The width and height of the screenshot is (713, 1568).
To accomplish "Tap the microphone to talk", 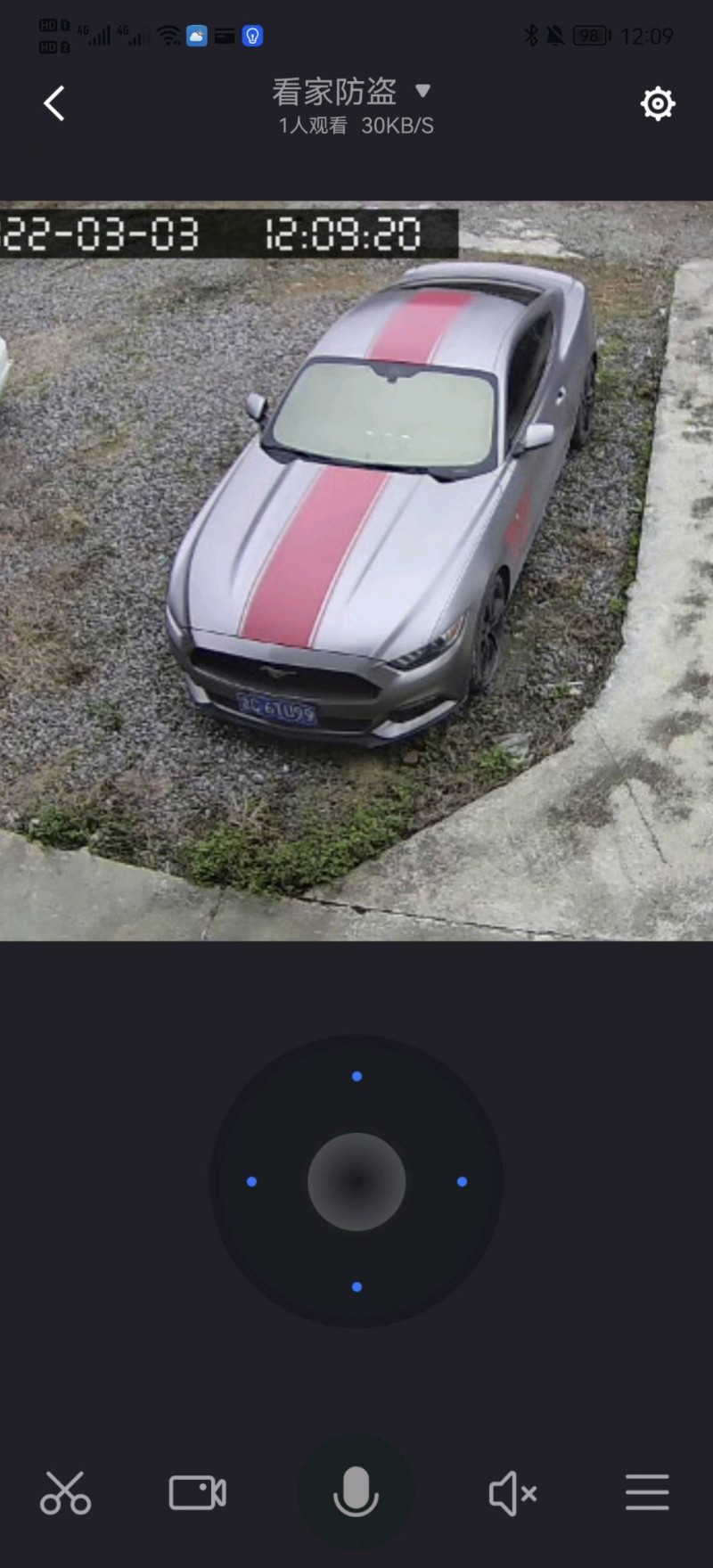I will [x=356, y=1490].
